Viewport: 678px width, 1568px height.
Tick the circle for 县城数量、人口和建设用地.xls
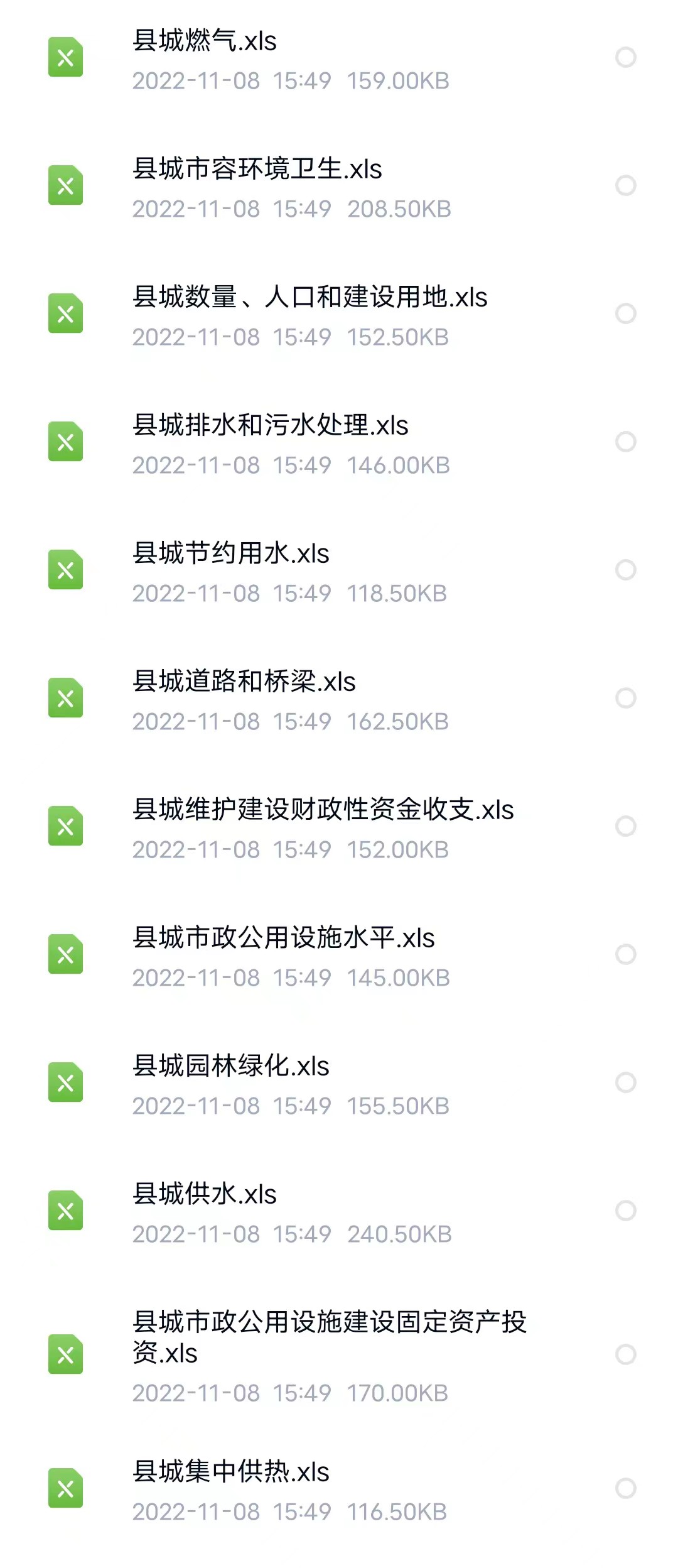click(625, 313)
